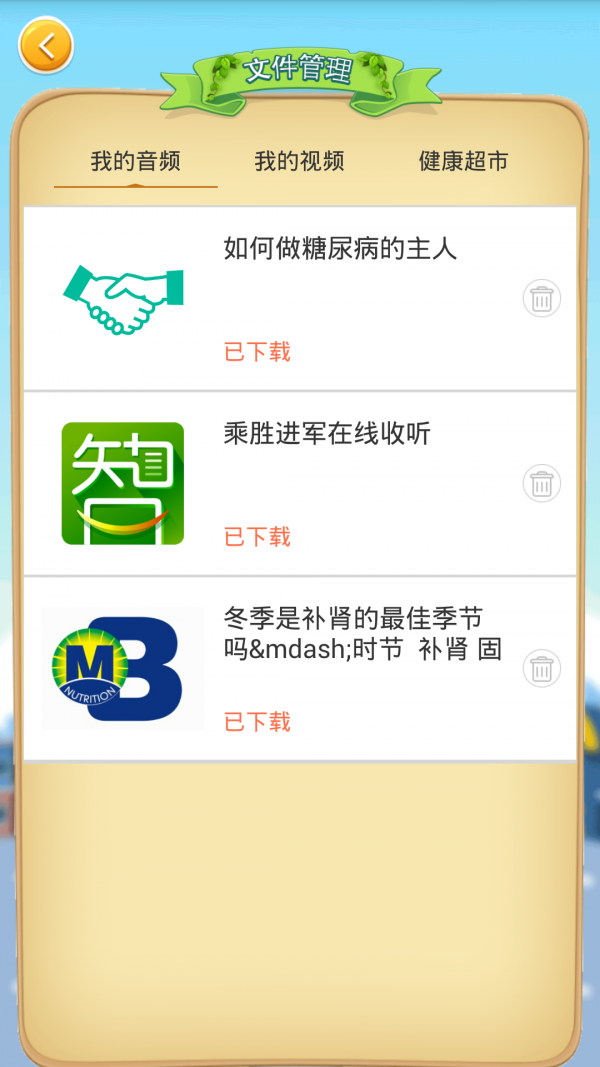Go back using the orange arrow button
The image size is (600, 1067).
46,46
